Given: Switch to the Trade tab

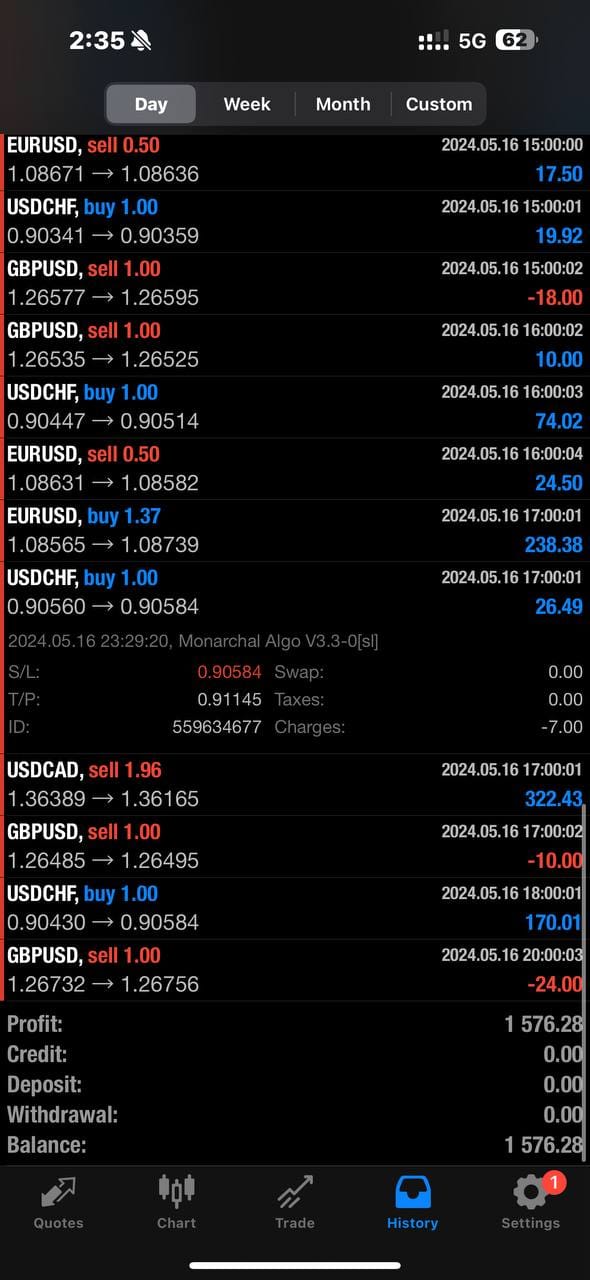Looking at the screenshot, I should 295,1202.
